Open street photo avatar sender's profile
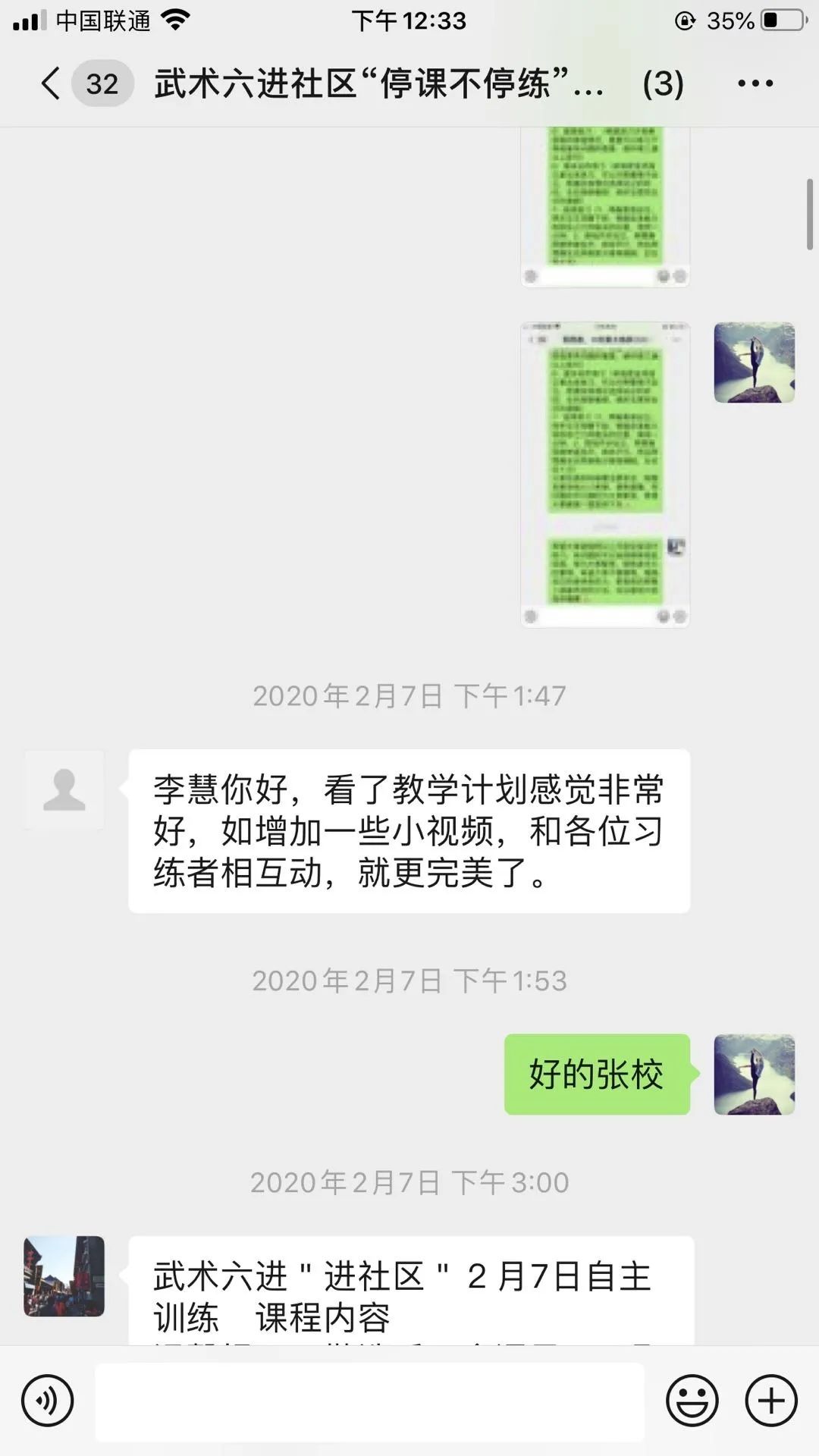 [64, 1276]
